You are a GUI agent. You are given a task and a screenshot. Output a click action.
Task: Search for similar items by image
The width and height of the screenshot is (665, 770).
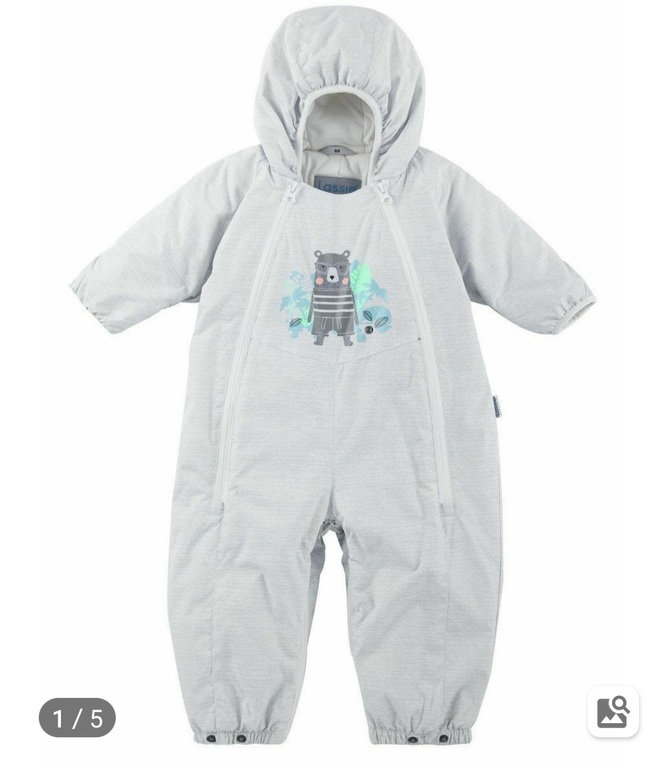(x=612, y=711)
